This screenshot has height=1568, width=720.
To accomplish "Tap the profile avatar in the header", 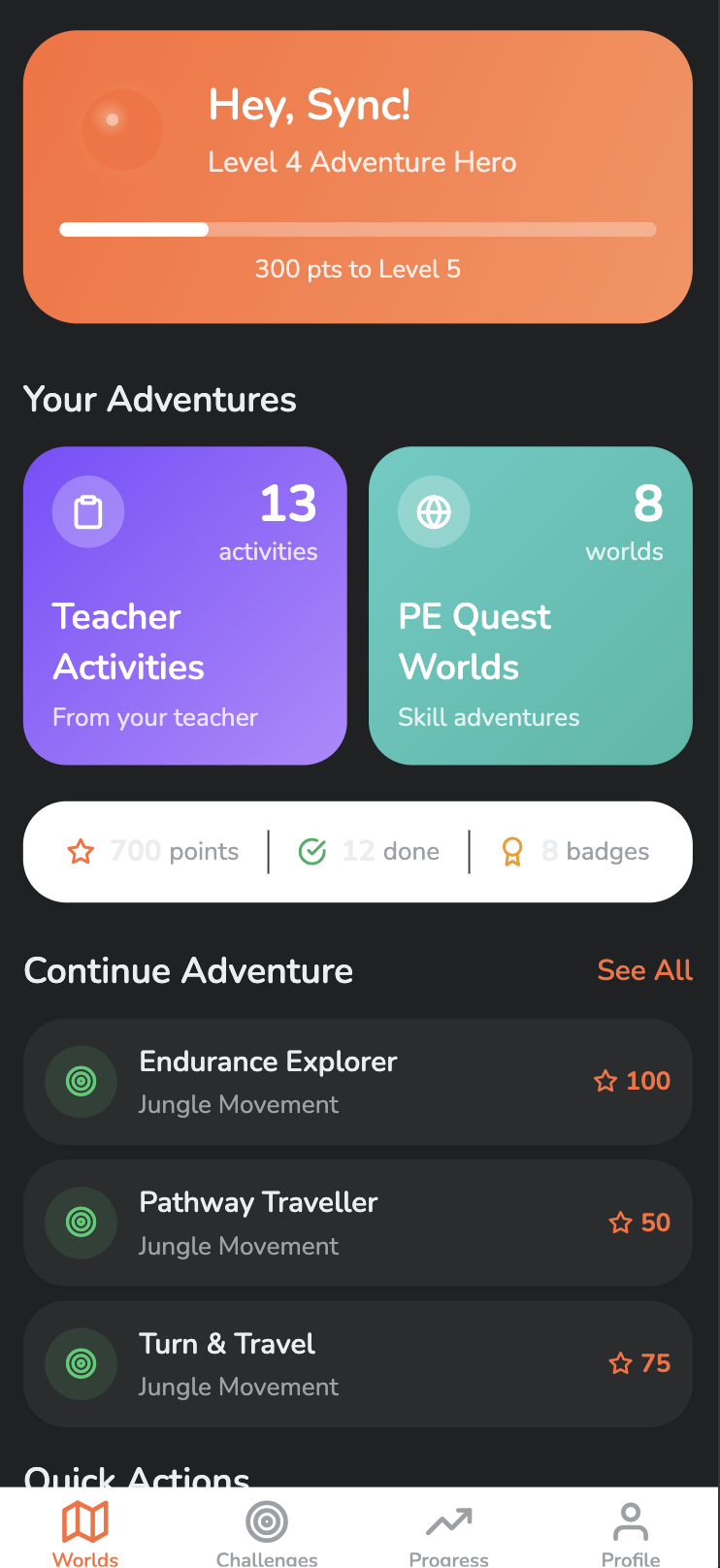I will point(120,129).
